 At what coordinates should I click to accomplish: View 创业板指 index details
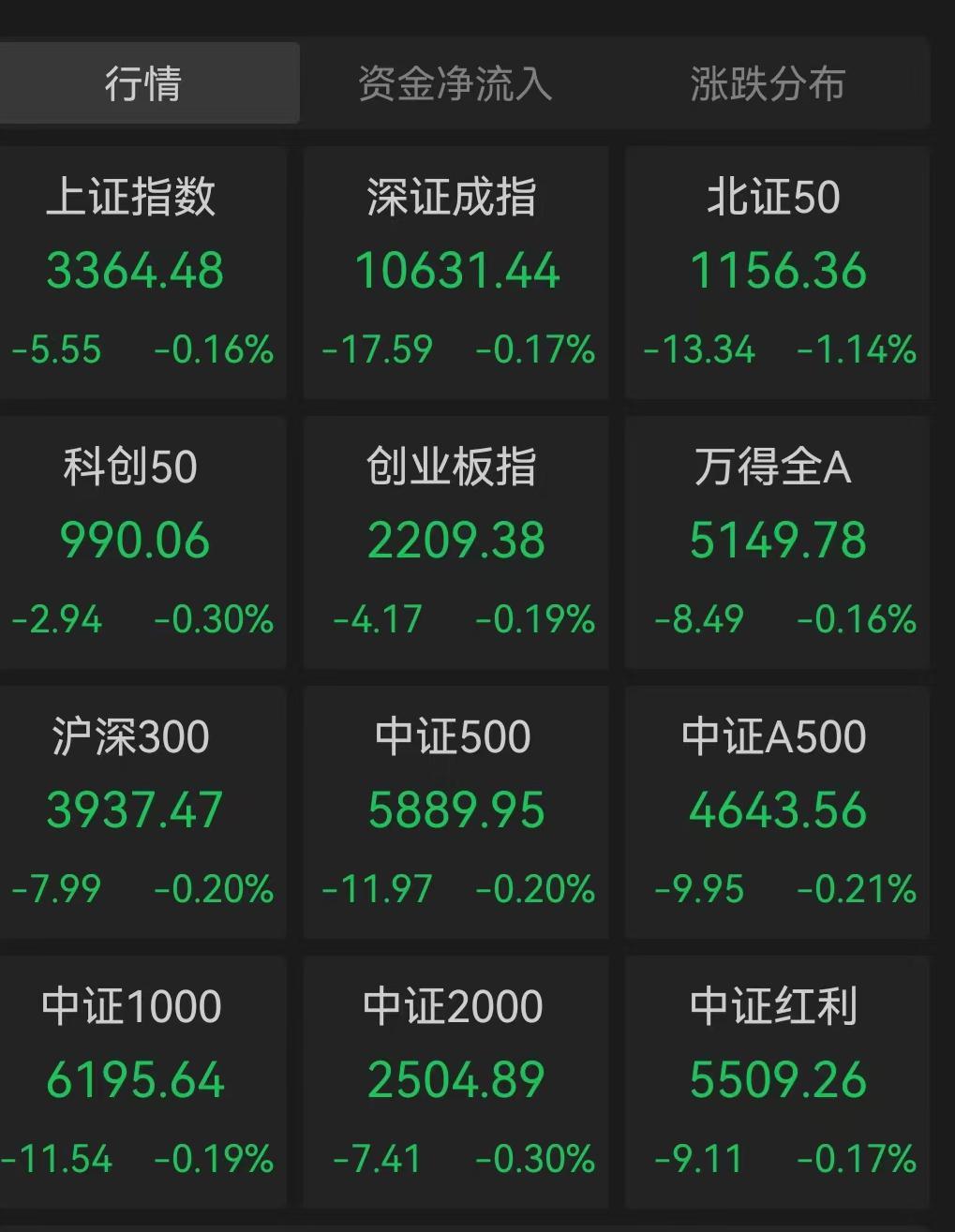click(456, 542)
